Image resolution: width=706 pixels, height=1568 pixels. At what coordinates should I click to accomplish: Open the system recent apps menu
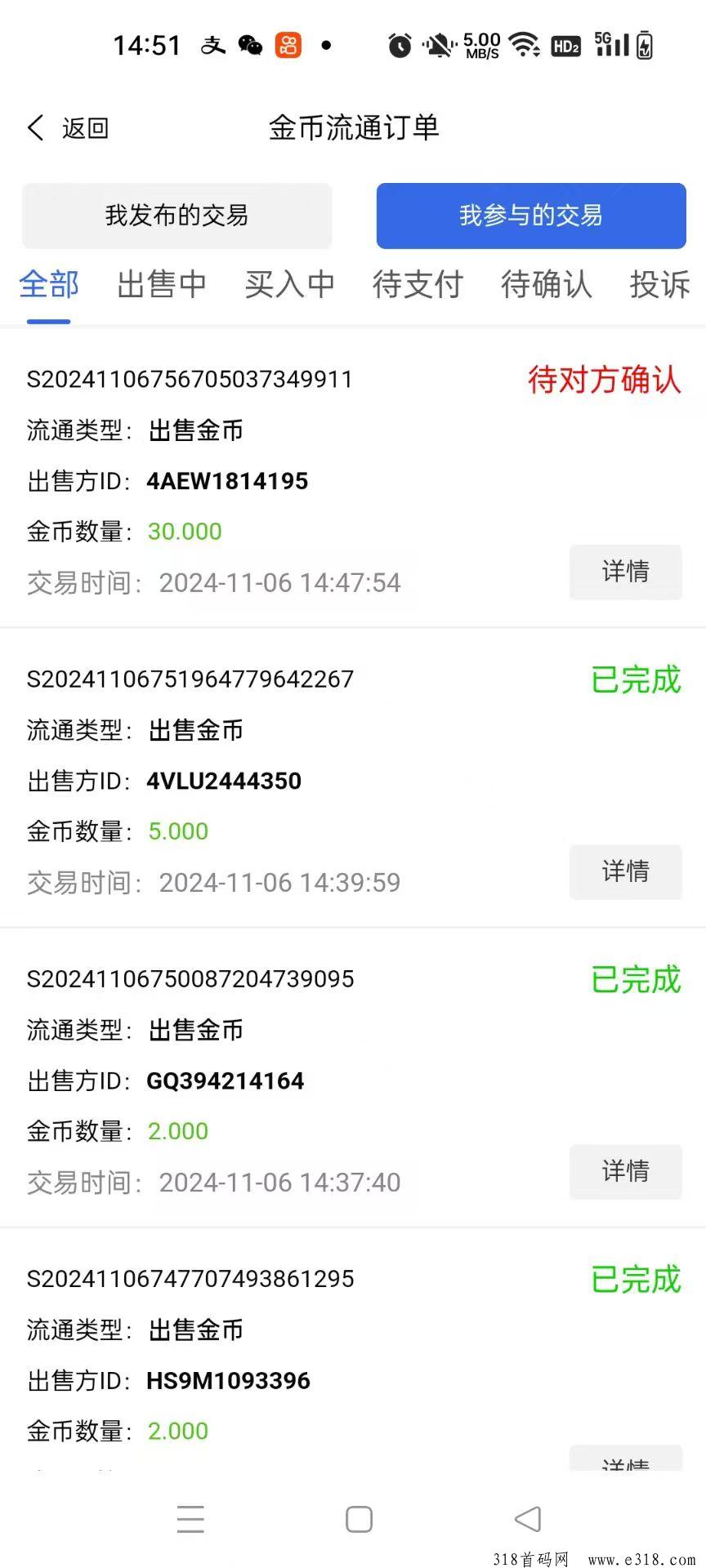(x=190, y=1519)
